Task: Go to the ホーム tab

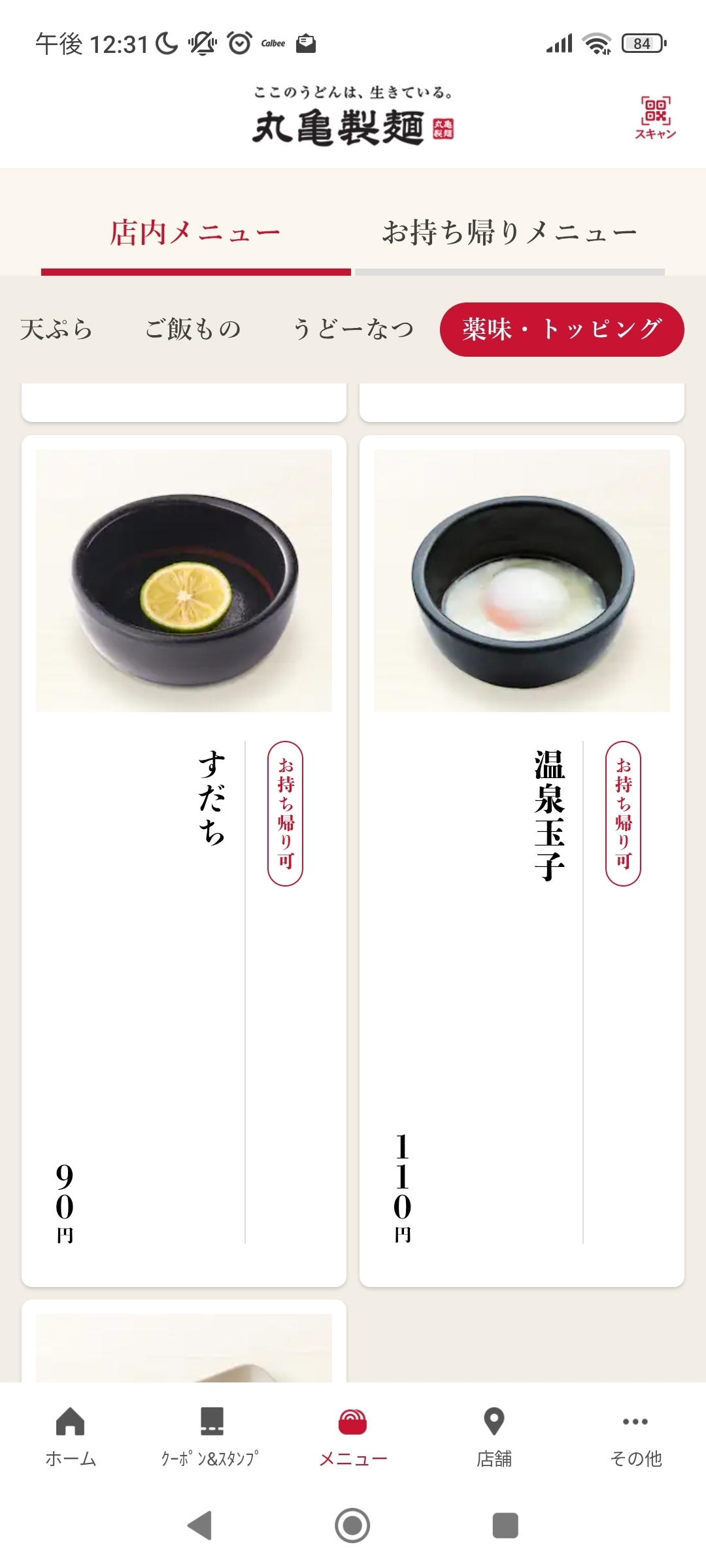Action: [x=71, y=1437]
